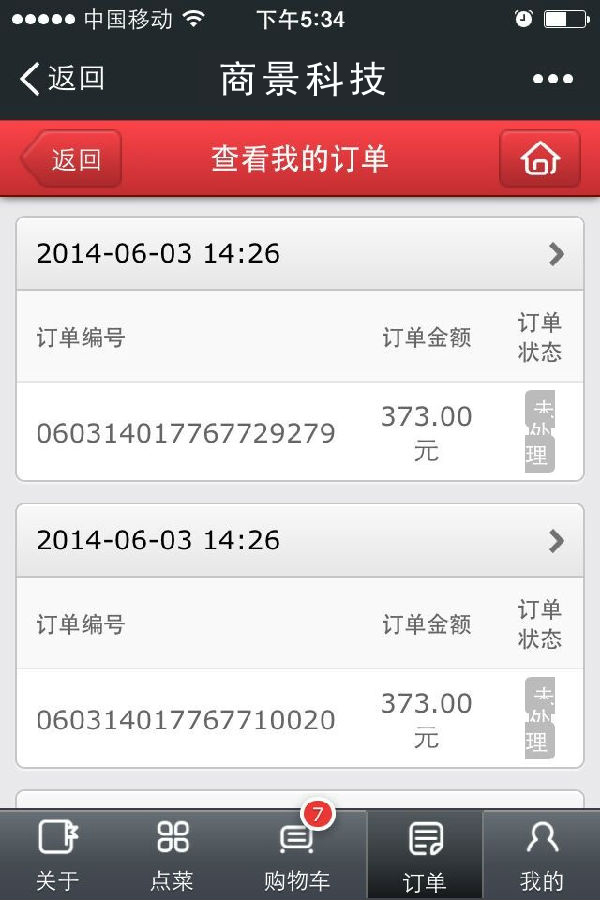Screen dimensions: 600x900
Task: Go to the home page icon
Action: pyautogui.click(x=540, y=159)
